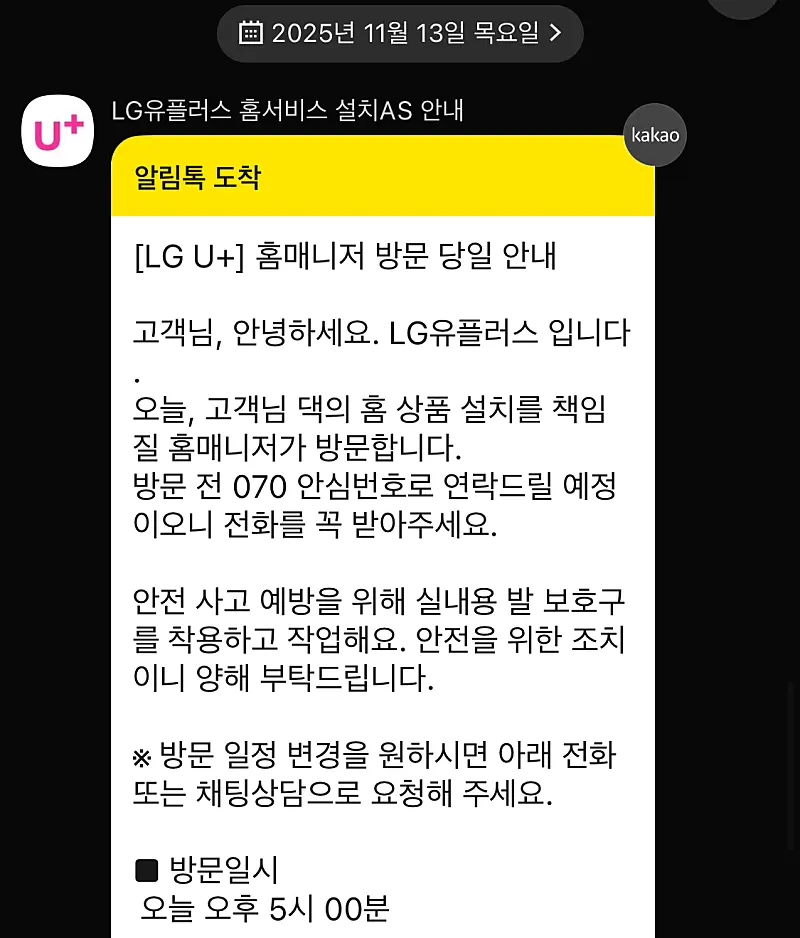
Task: Open the date picker for 2025년 11월 13일
Action: (400, 33)
